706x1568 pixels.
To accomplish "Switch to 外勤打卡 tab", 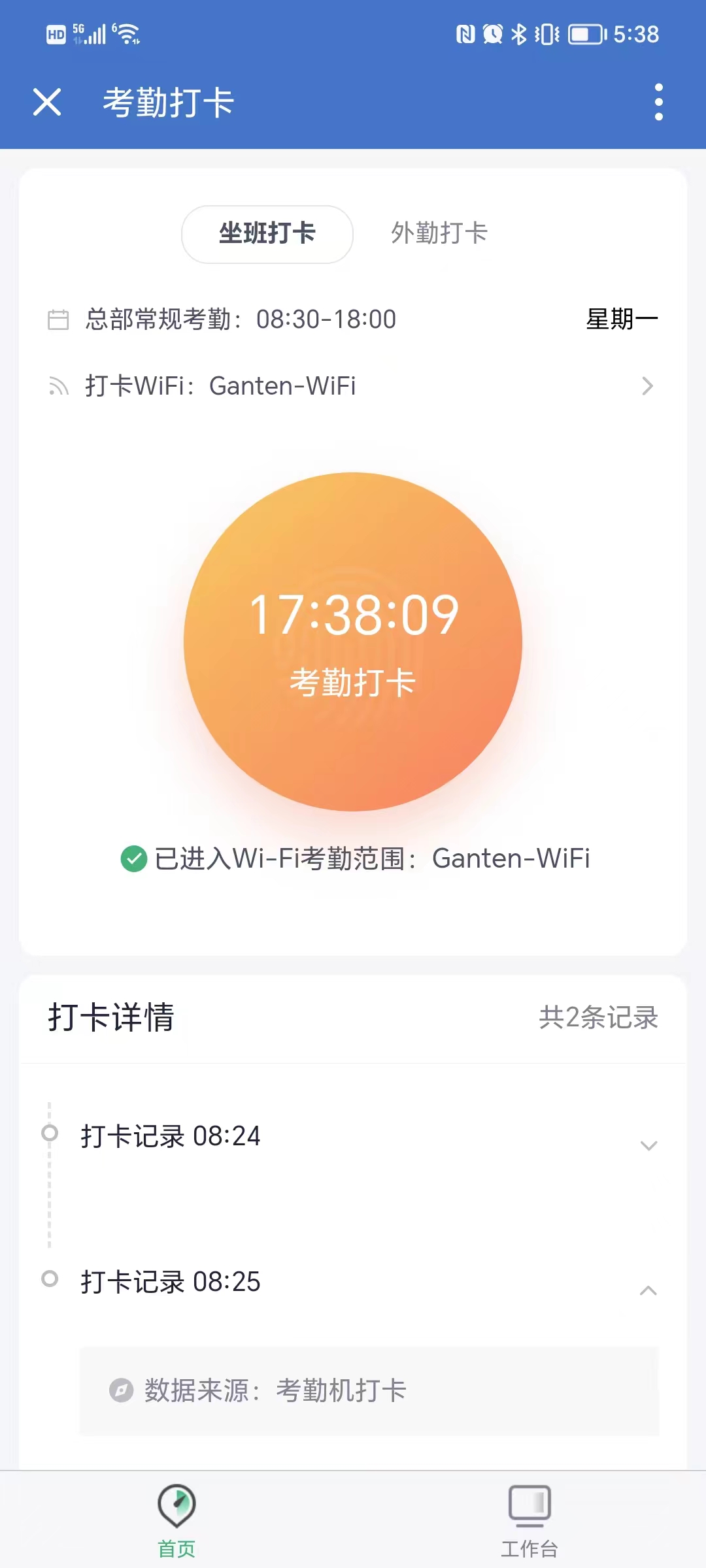I will pyautogui.click(x=439, y=234).
